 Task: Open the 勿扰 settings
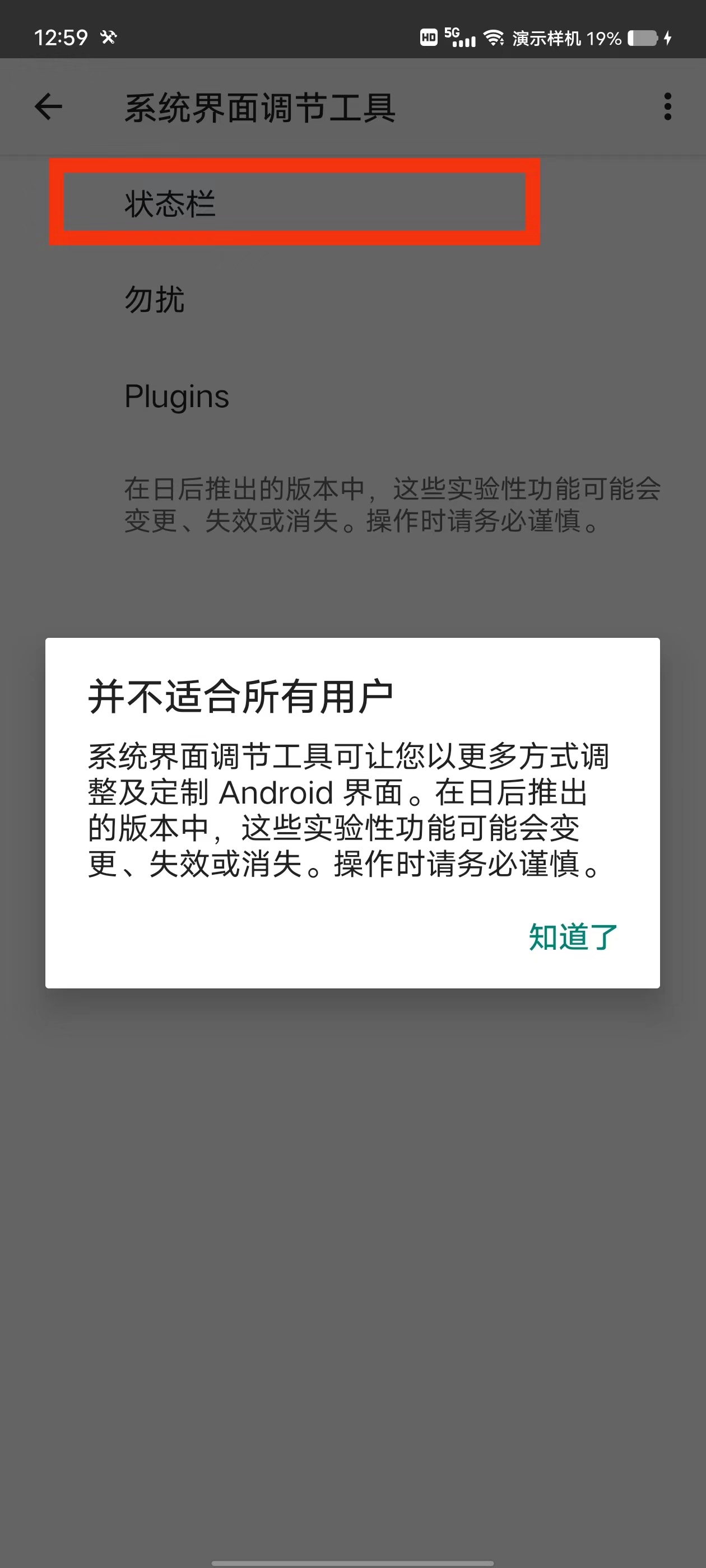click(155, 300)
